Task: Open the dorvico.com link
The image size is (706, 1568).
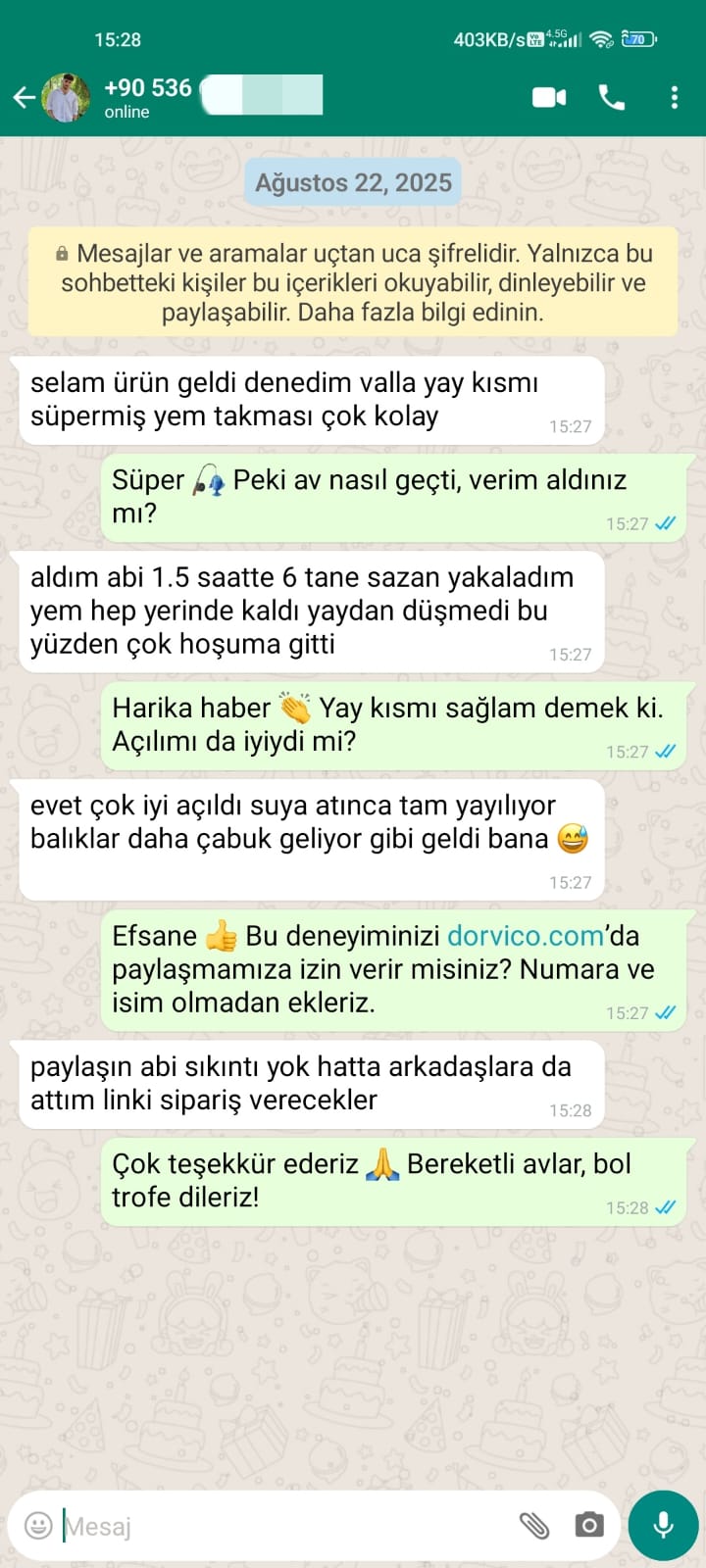Action: 526,936
